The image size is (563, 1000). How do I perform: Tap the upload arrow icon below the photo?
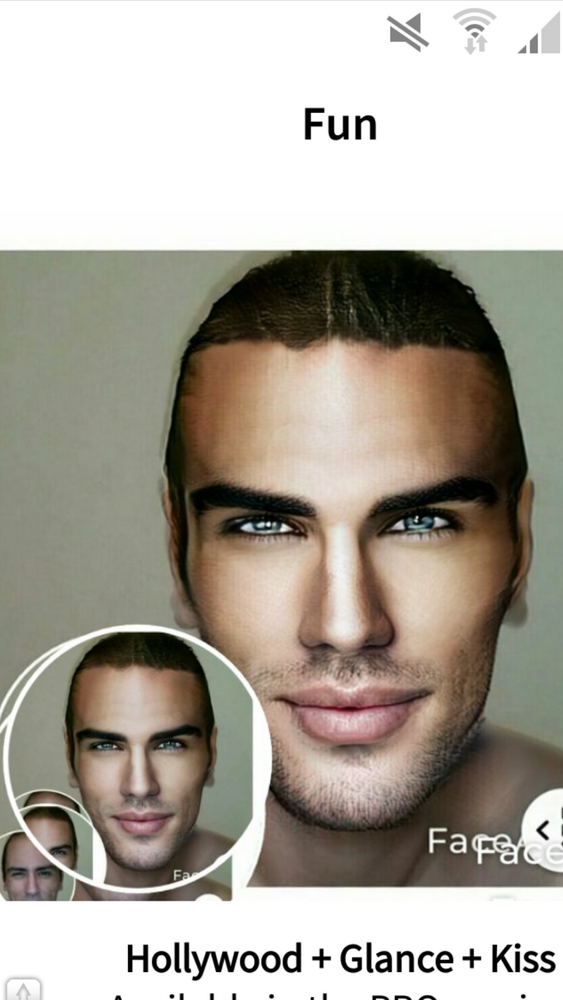[x=23, y=990]
